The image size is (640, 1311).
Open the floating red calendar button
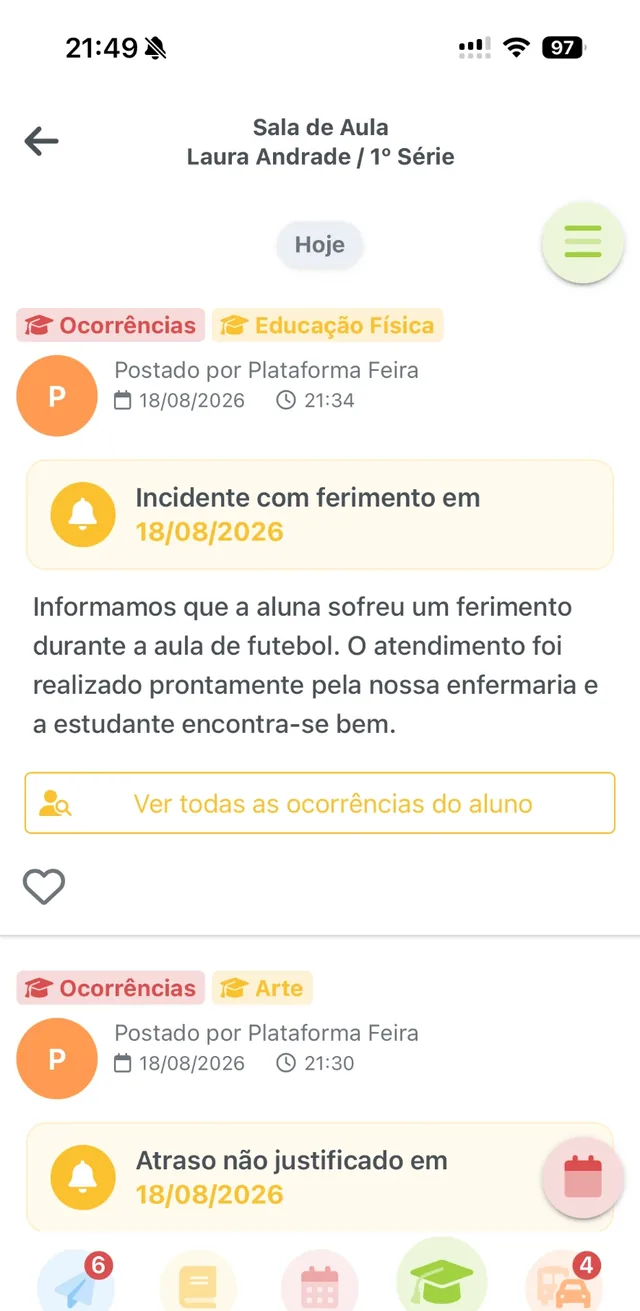583,1177
